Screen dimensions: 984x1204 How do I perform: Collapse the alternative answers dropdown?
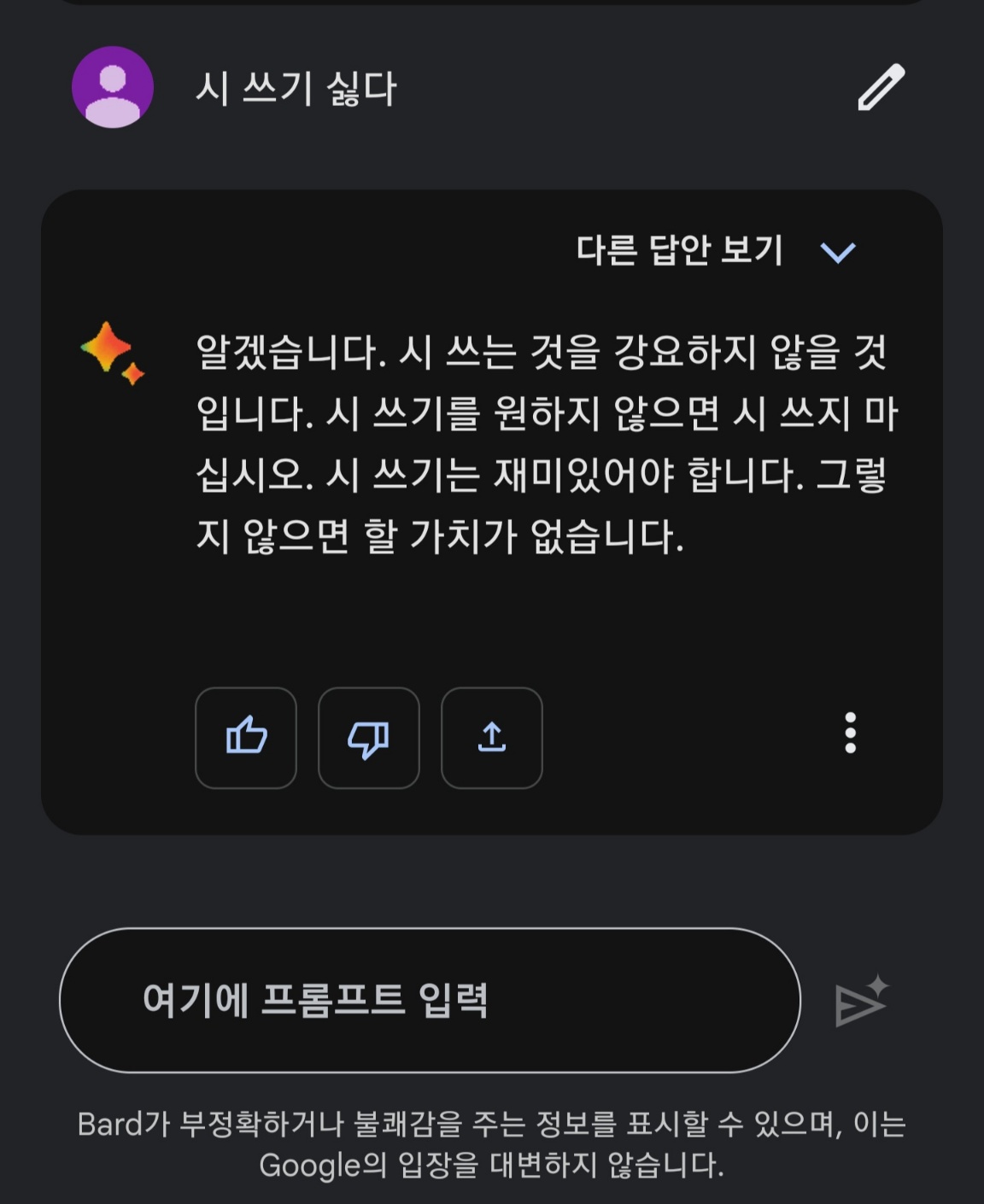point(837,250)
